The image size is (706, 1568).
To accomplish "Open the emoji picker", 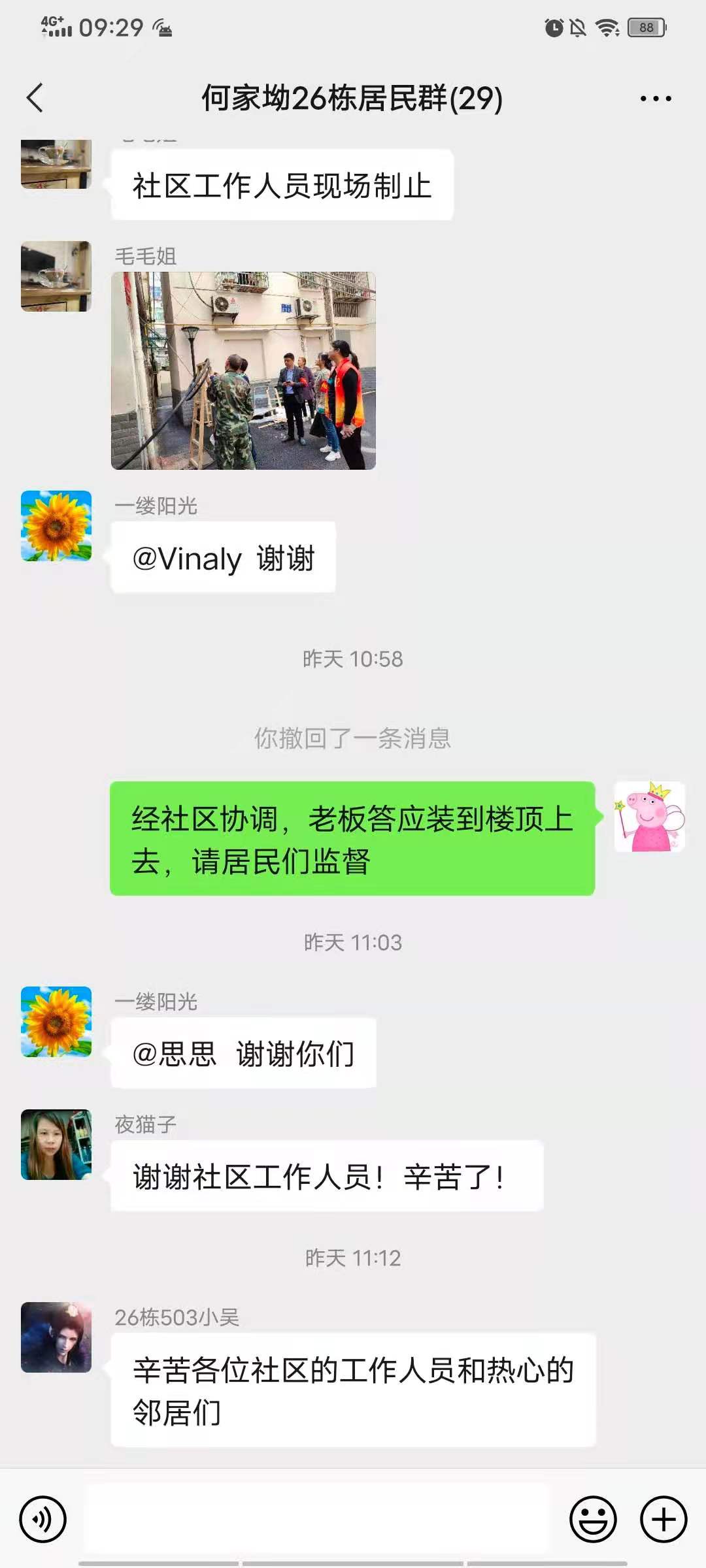I will 593,1519.
